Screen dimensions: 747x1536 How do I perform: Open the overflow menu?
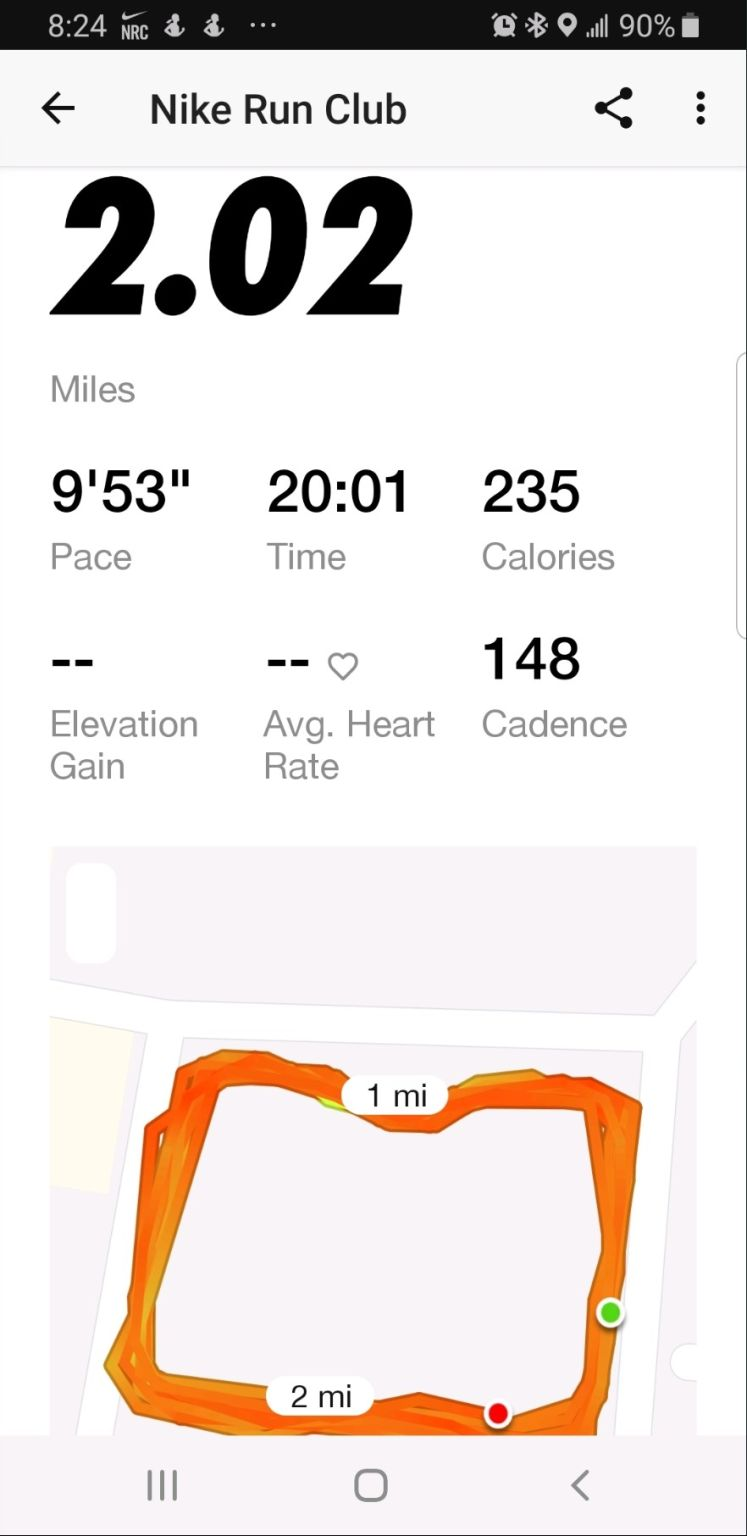click(700, 108)
